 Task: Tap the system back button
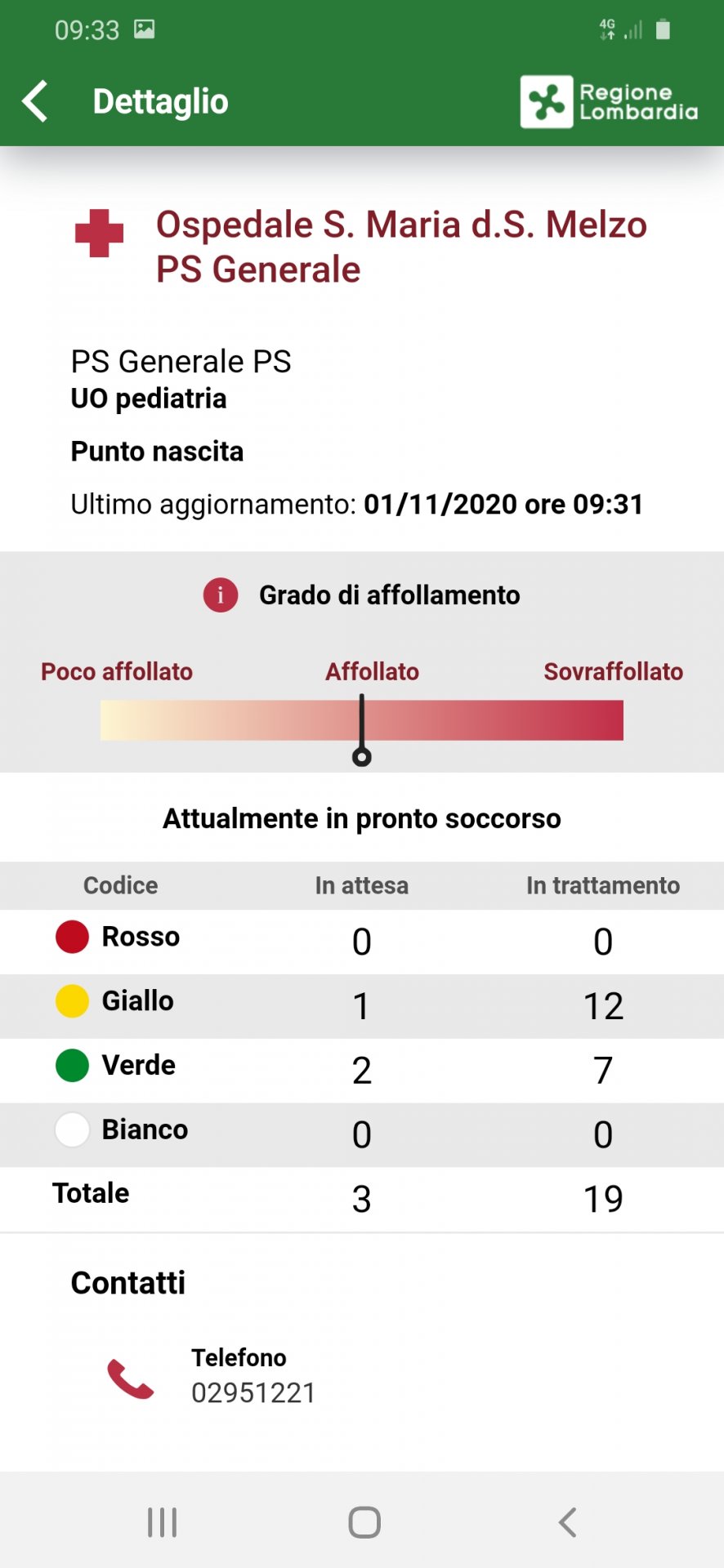(x=567, y=1522)
